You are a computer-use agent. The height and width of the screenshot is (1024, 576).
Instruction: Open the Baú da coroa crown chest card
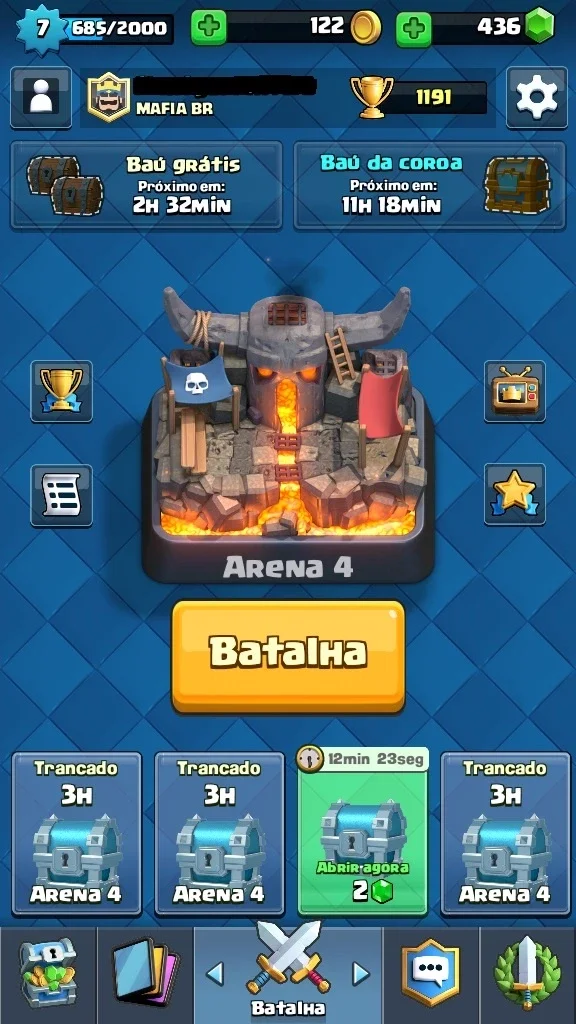click(430, 185)
